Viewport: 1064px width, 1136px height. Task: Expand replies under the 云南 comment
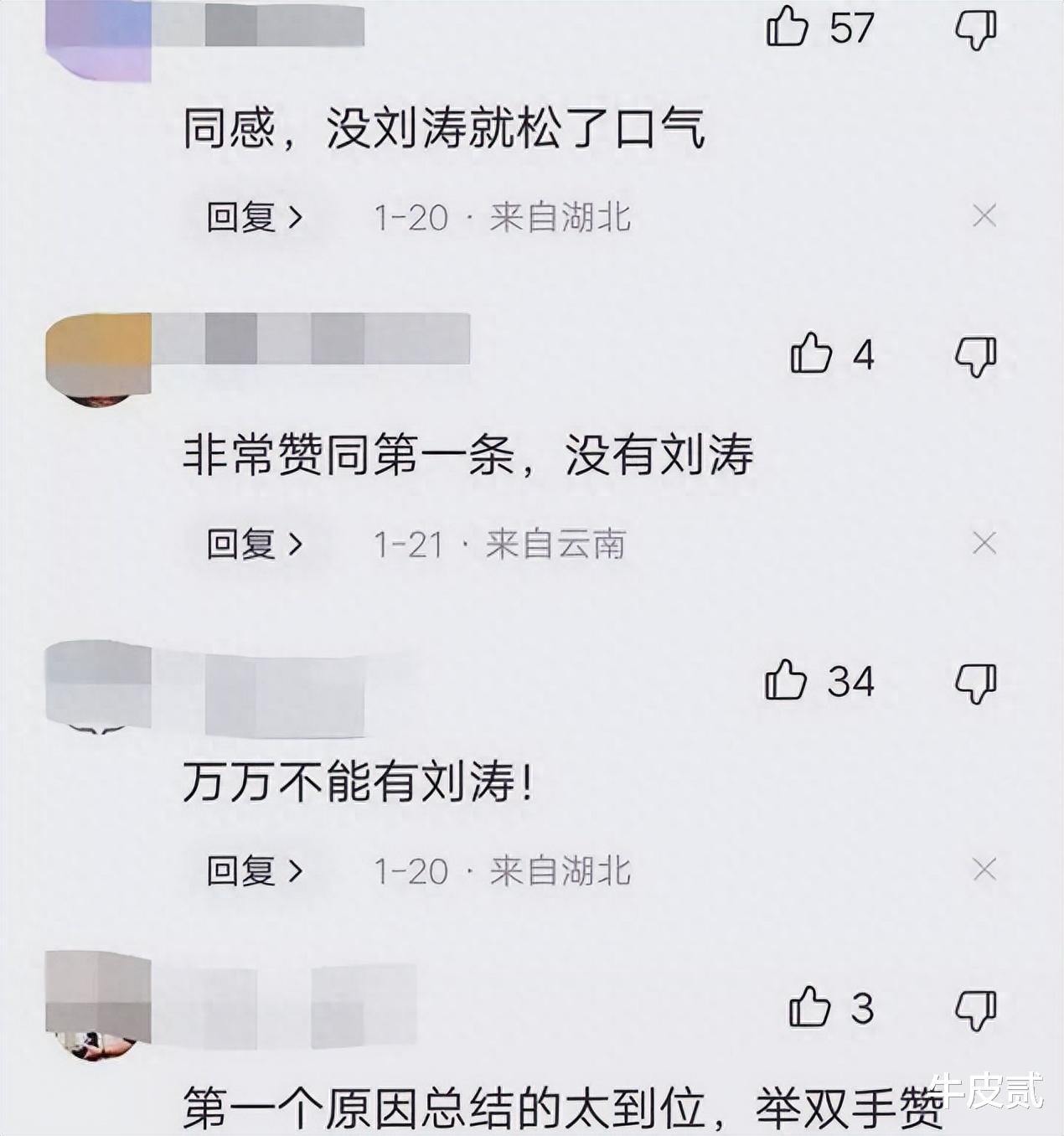click(x=251, y=542)
